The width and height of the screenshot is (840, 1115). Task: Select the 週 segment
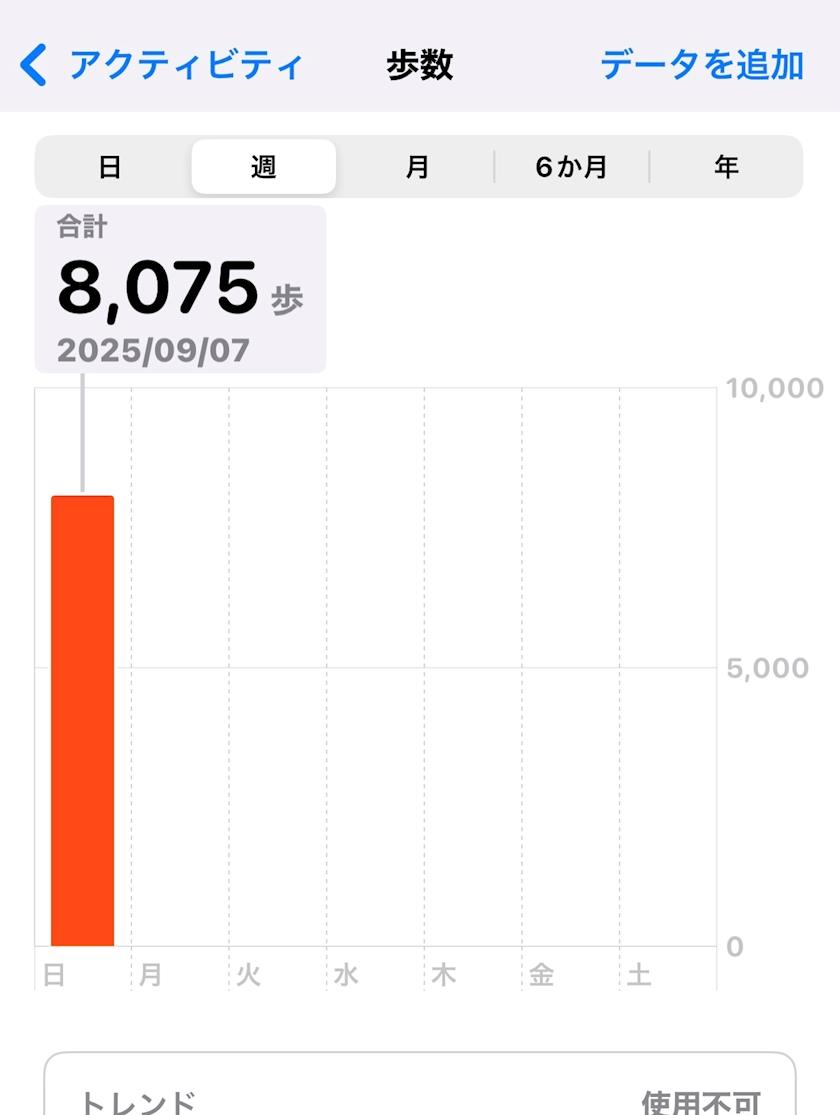(264, 167)
